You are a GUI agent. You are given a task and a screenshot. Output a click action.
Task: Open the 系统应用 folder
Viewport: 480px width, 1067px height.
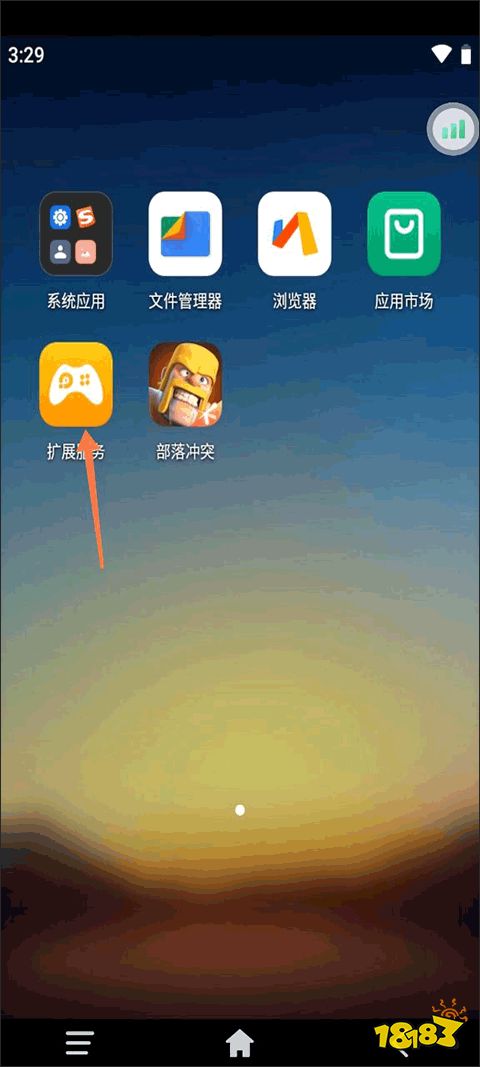76,234
